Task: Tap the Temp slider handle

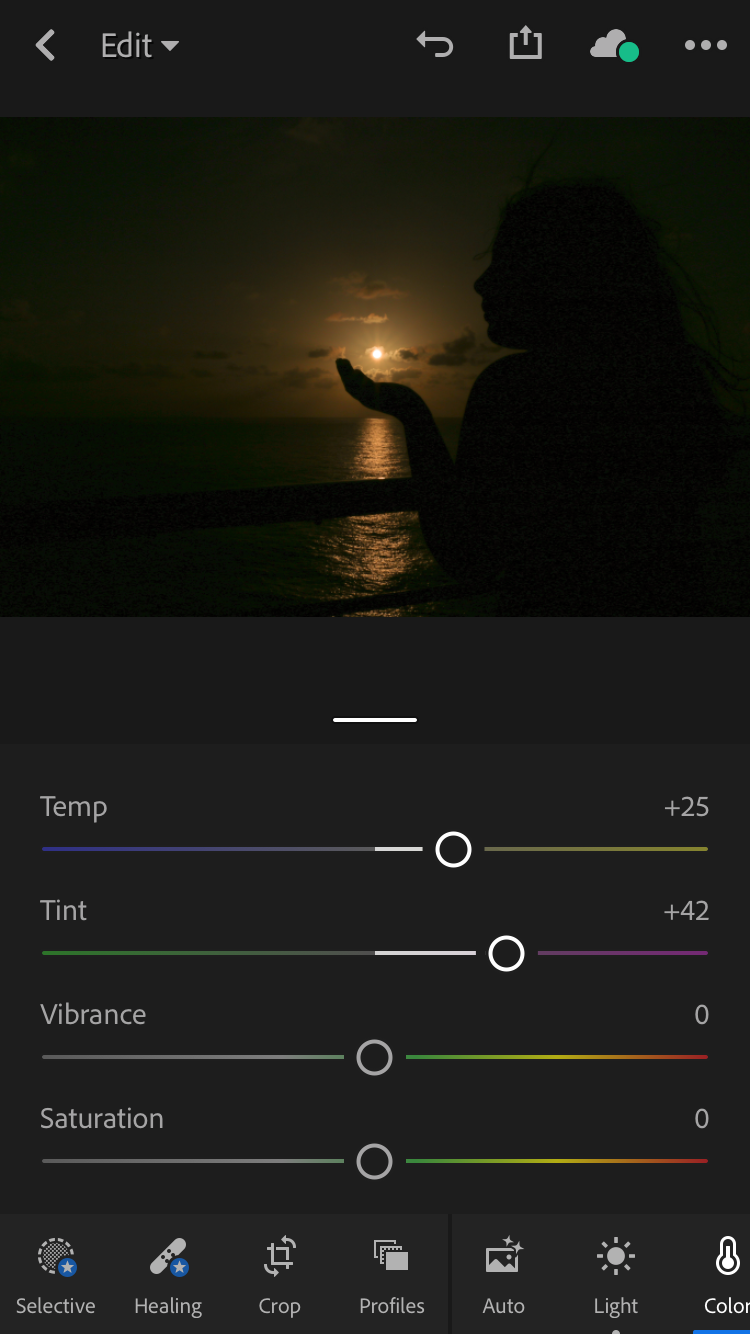Action: pyautogui.click(x=453, y=849)
